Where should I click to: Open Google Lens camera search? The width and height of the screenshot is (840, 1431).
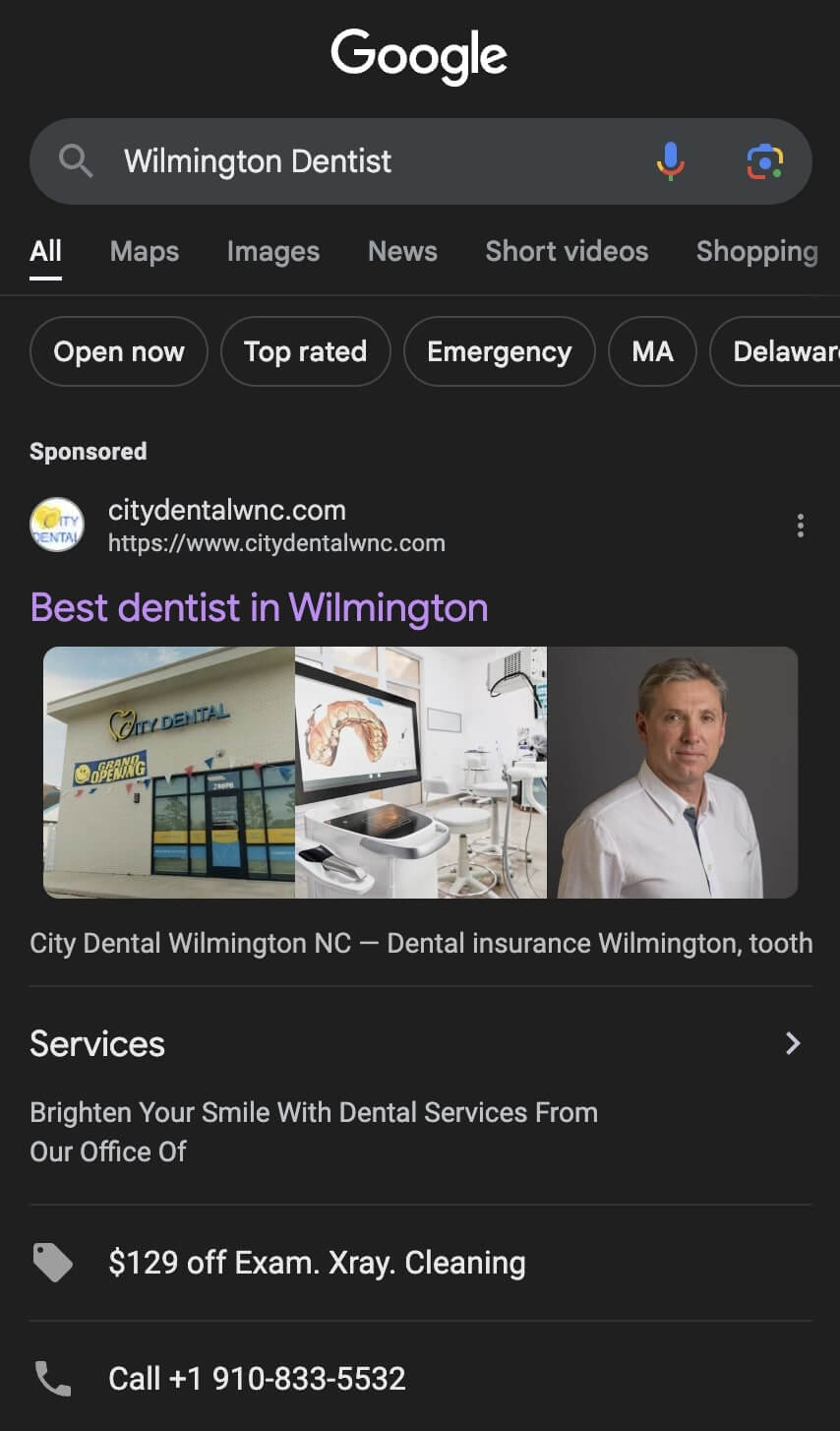(x=764, y=161)
